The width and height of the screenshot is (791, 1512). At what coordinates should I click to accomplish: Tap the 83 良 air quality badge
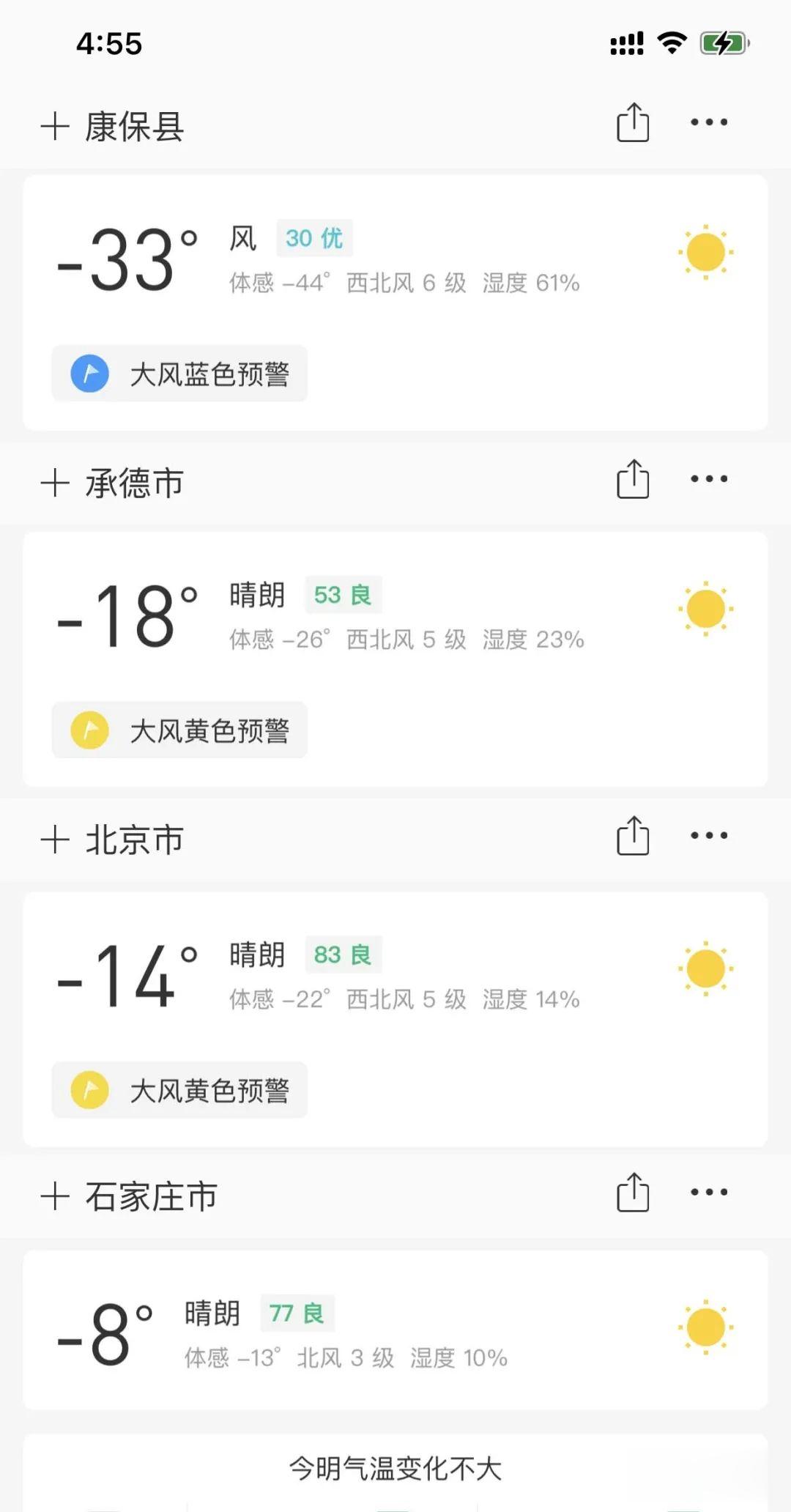[x=342, y=955]
